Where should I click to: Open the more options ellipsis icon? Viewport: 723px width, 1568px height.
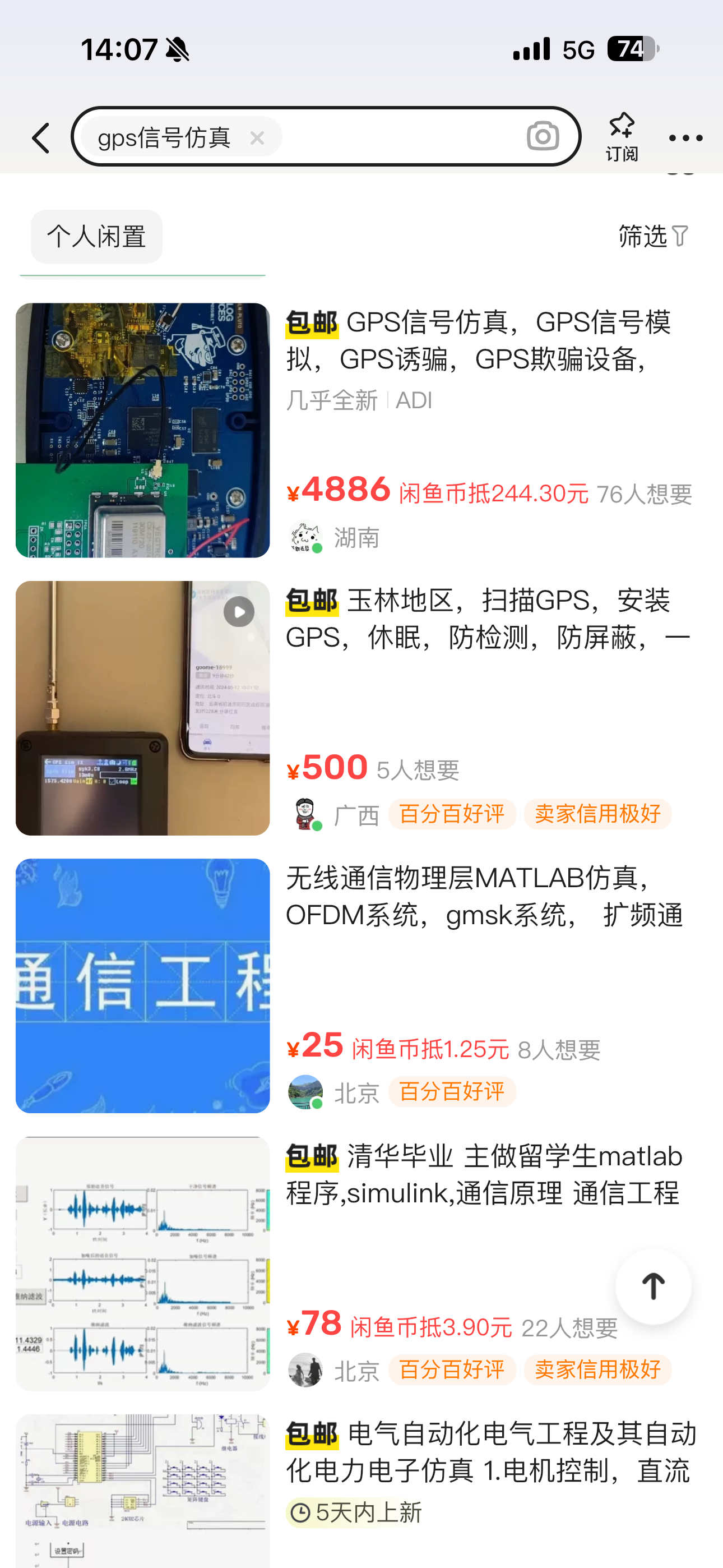pyautogui.click(x=685, y=137)
